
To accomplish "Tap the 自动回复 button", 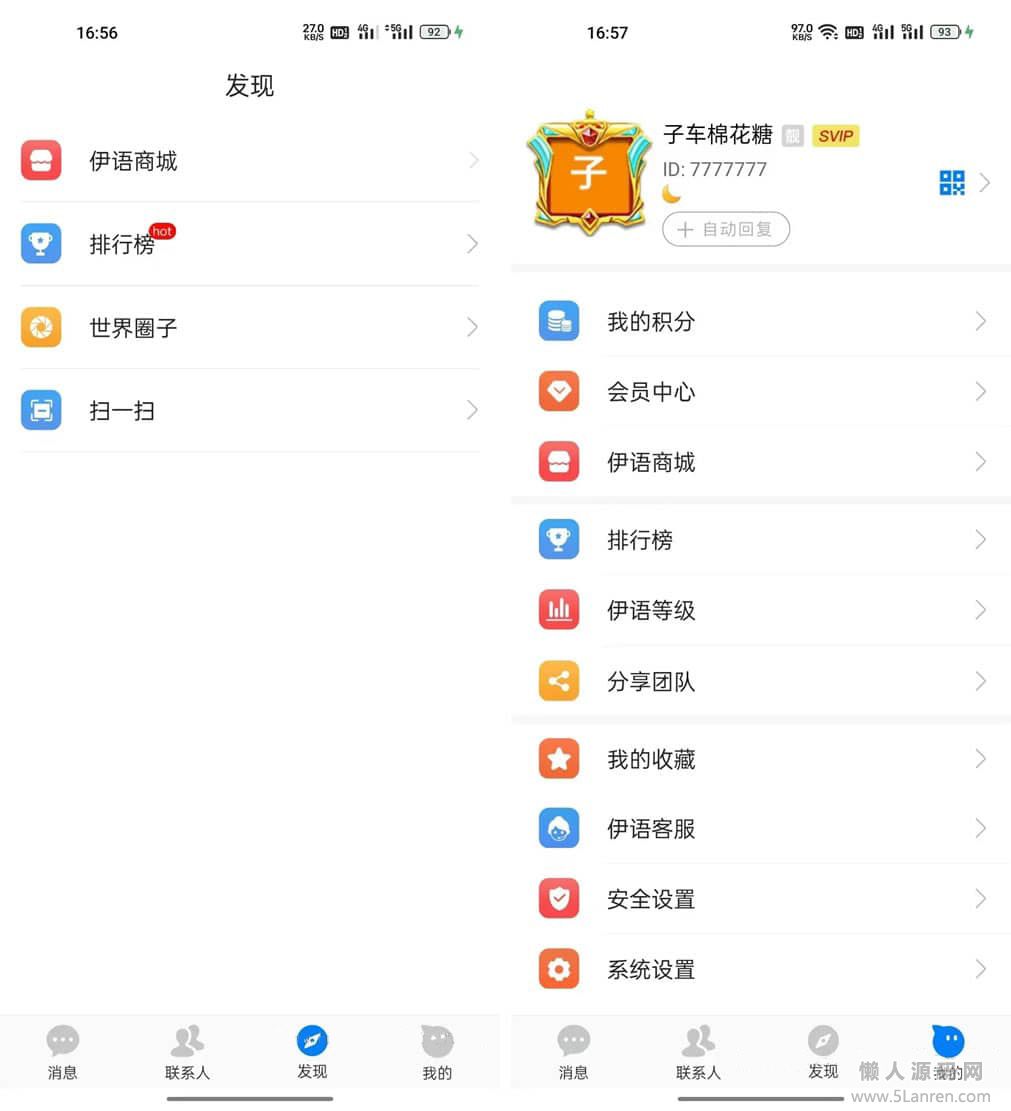I will [x=726, y=229].
